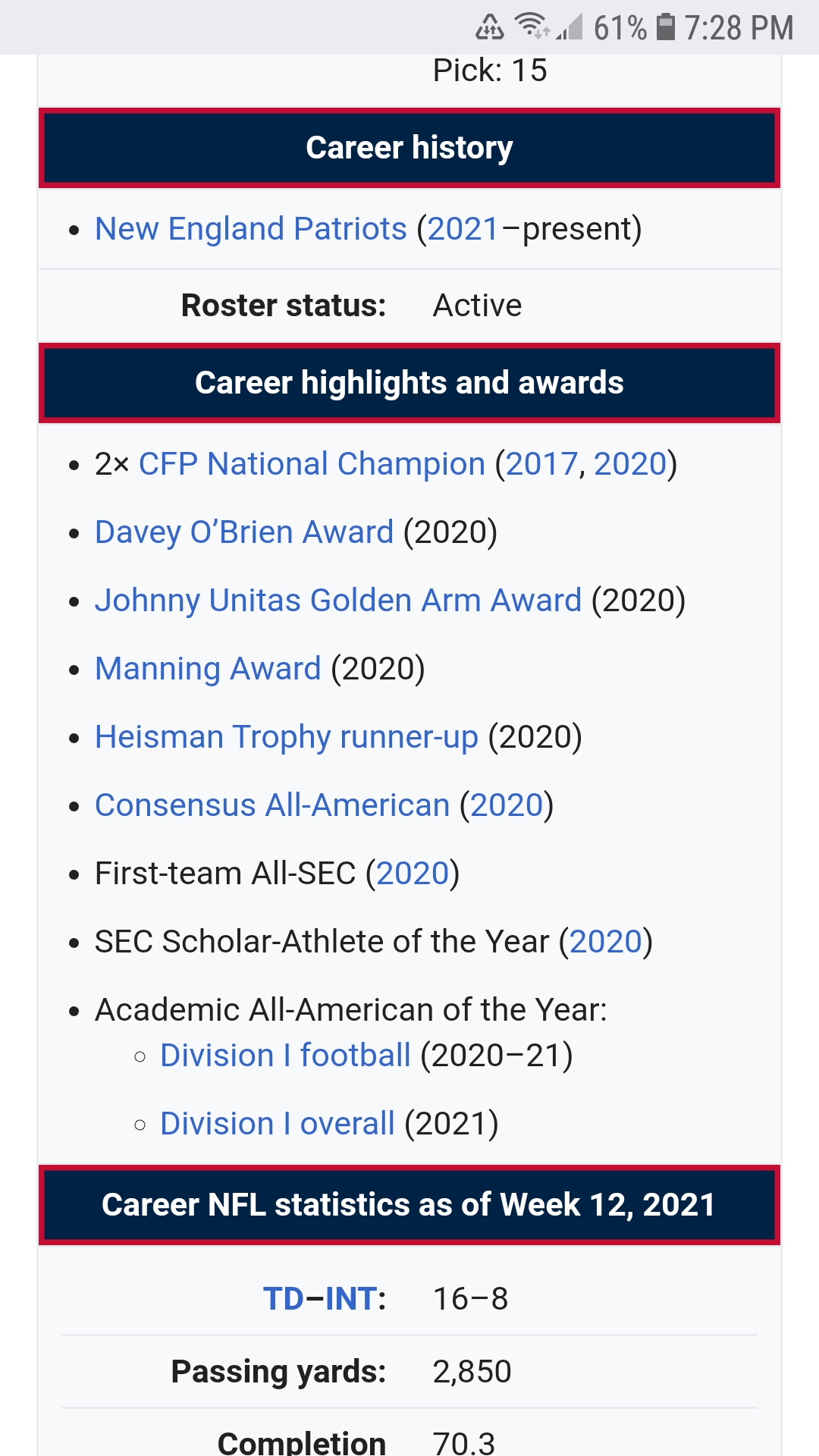Open the 2017 national championship link

click(541, 464)
